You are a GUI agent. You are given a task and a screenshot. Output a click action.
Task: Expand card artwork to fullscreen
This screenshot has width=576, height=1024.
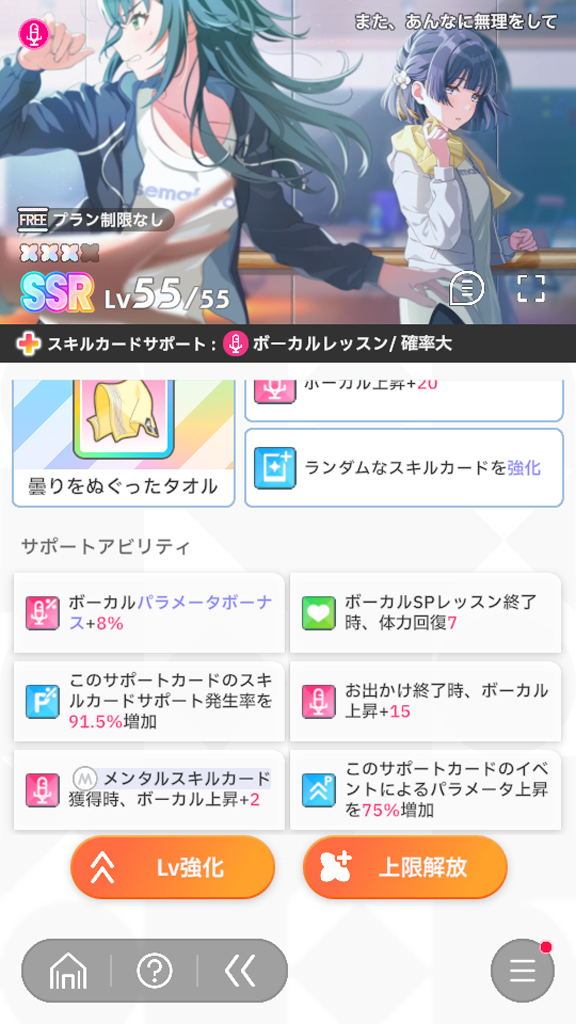coord(531,288)
